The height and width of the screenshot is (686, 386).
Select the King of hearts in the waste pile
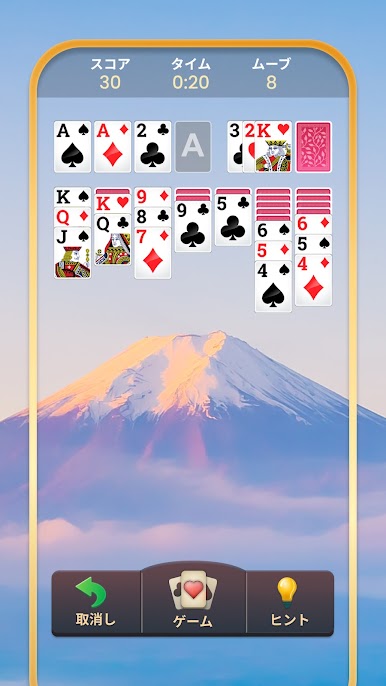274,147
